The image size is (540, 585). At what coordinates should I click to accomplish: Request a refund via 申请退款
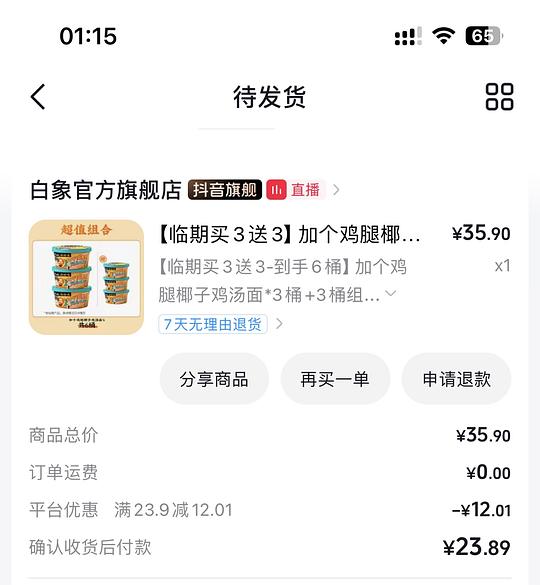pyautogui.click(x=456, y=379)
